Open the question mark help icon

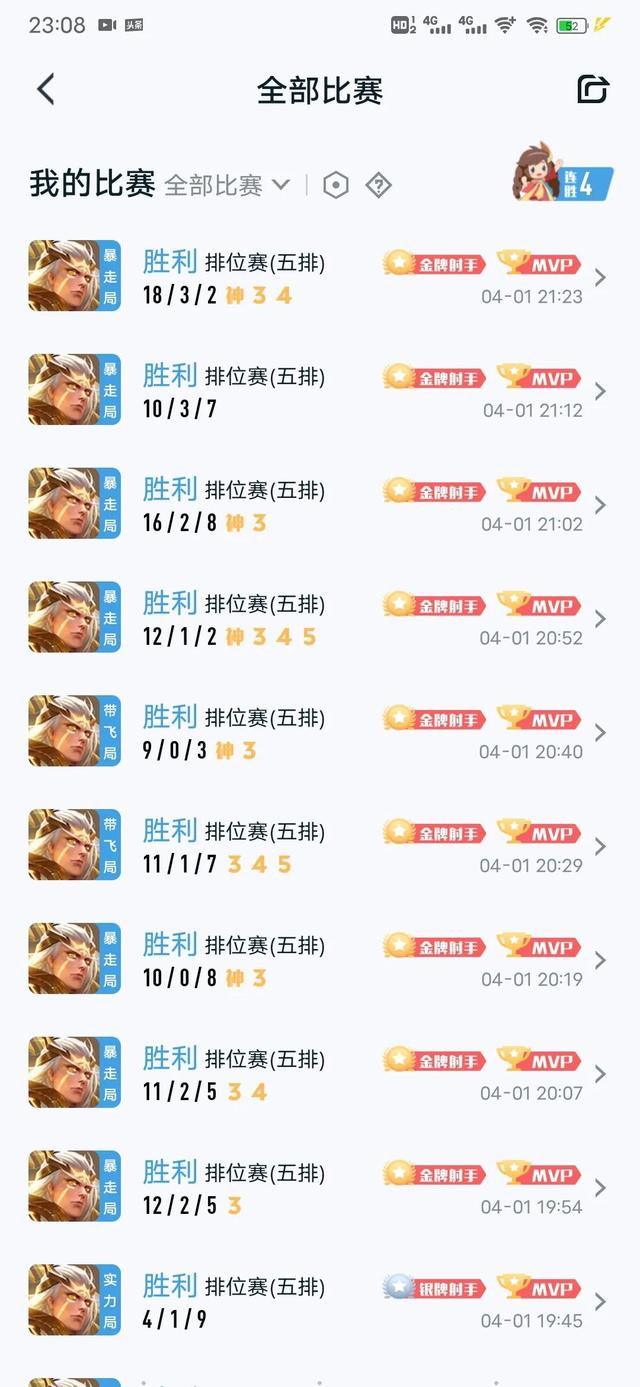point(378,185)
